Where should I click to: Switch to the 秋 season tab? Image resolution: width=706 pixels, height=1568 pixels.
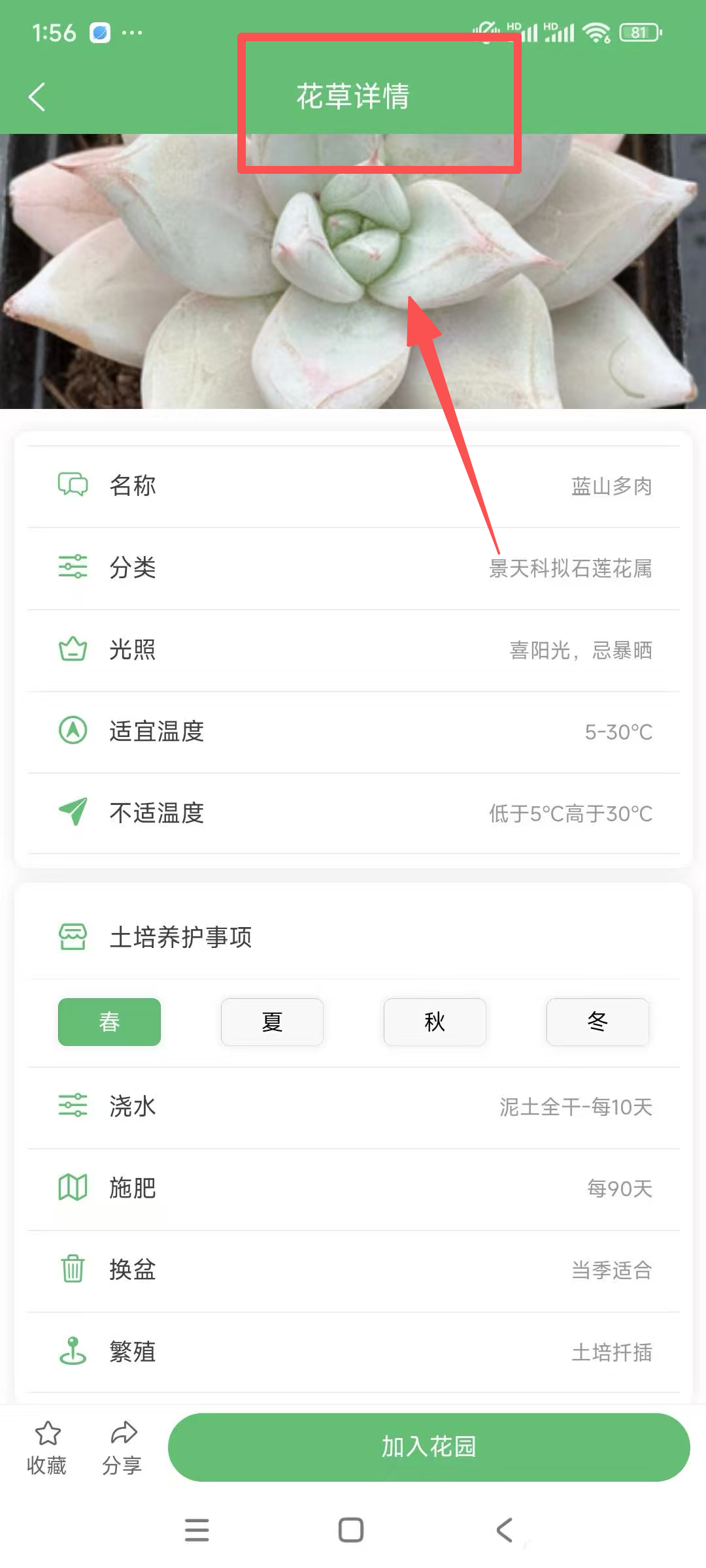(435, 1022)
